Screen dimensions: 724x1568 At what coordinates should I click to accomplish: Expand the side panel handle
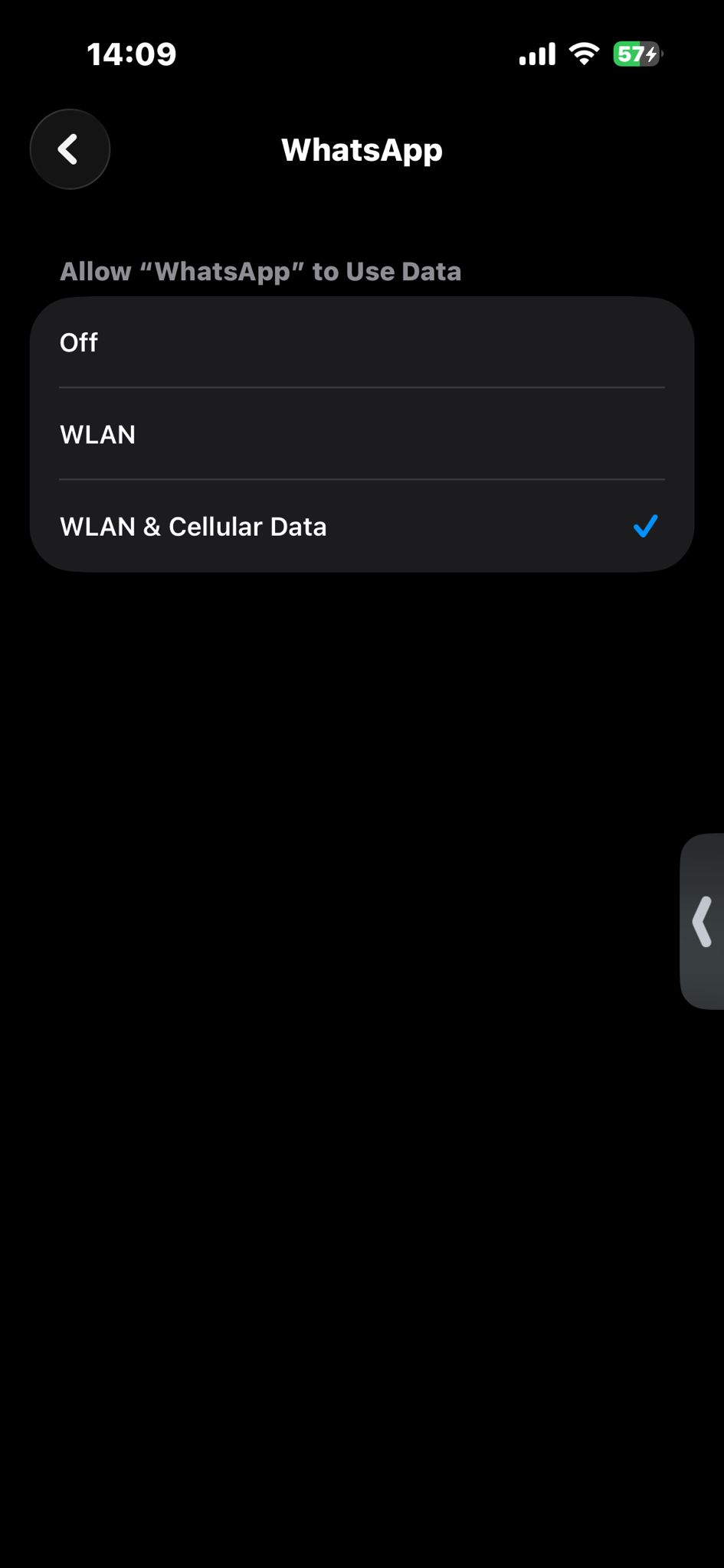click(x=702, y=921)
